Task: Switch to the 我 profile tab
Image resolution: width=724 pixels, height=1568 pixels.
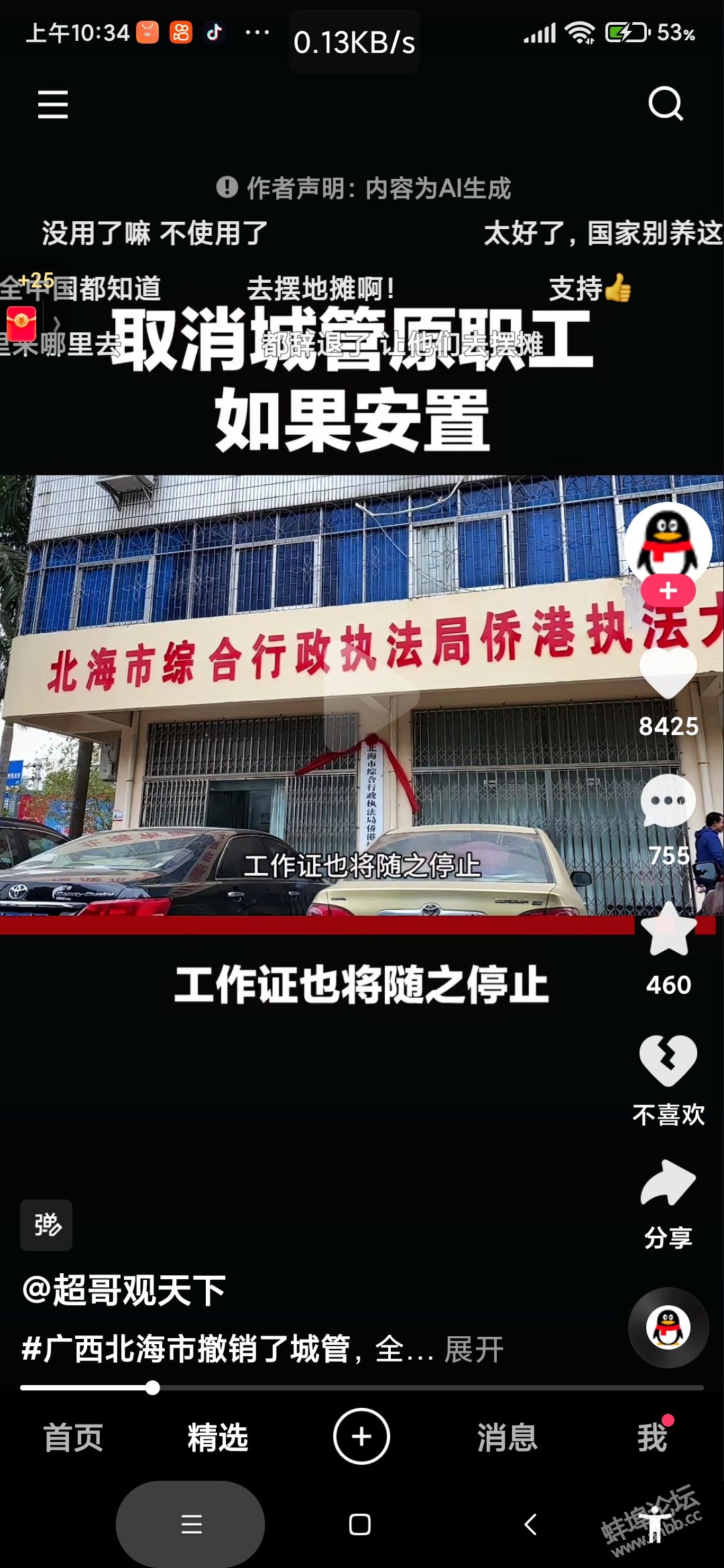Action: [652, 1437]
